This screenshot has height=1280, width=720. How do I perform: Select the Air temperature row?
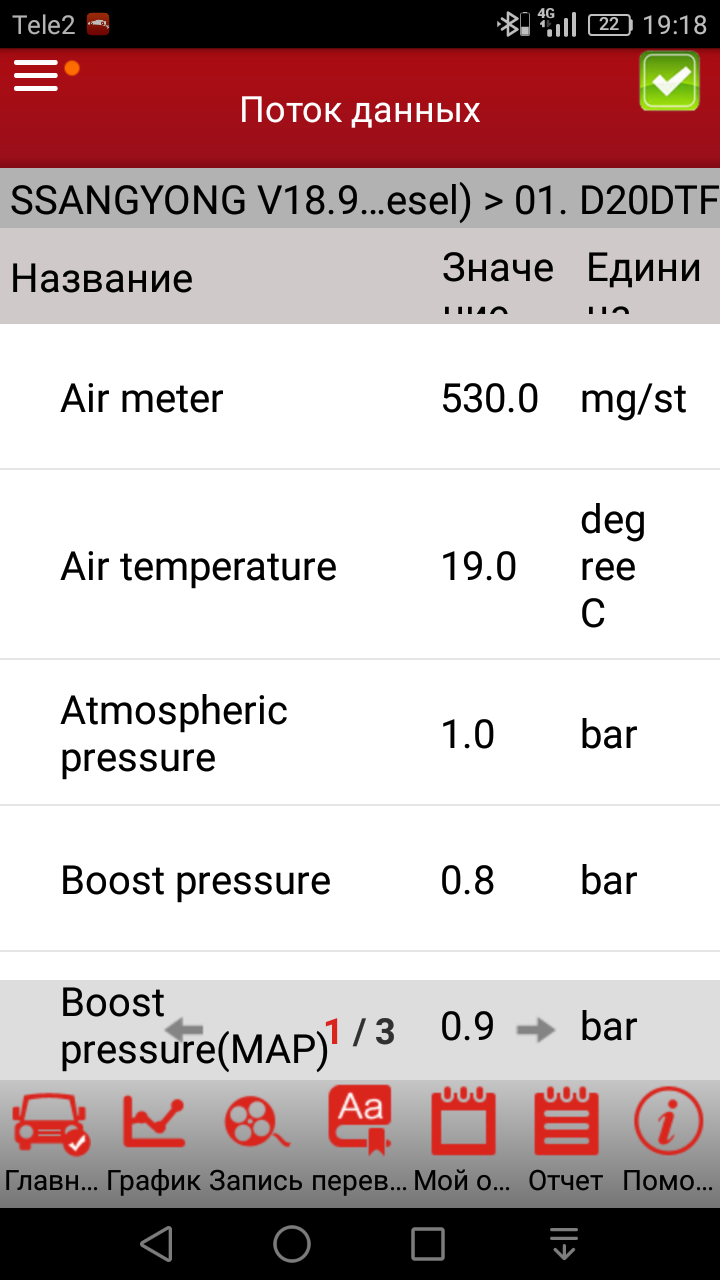(x=360, y=565)
